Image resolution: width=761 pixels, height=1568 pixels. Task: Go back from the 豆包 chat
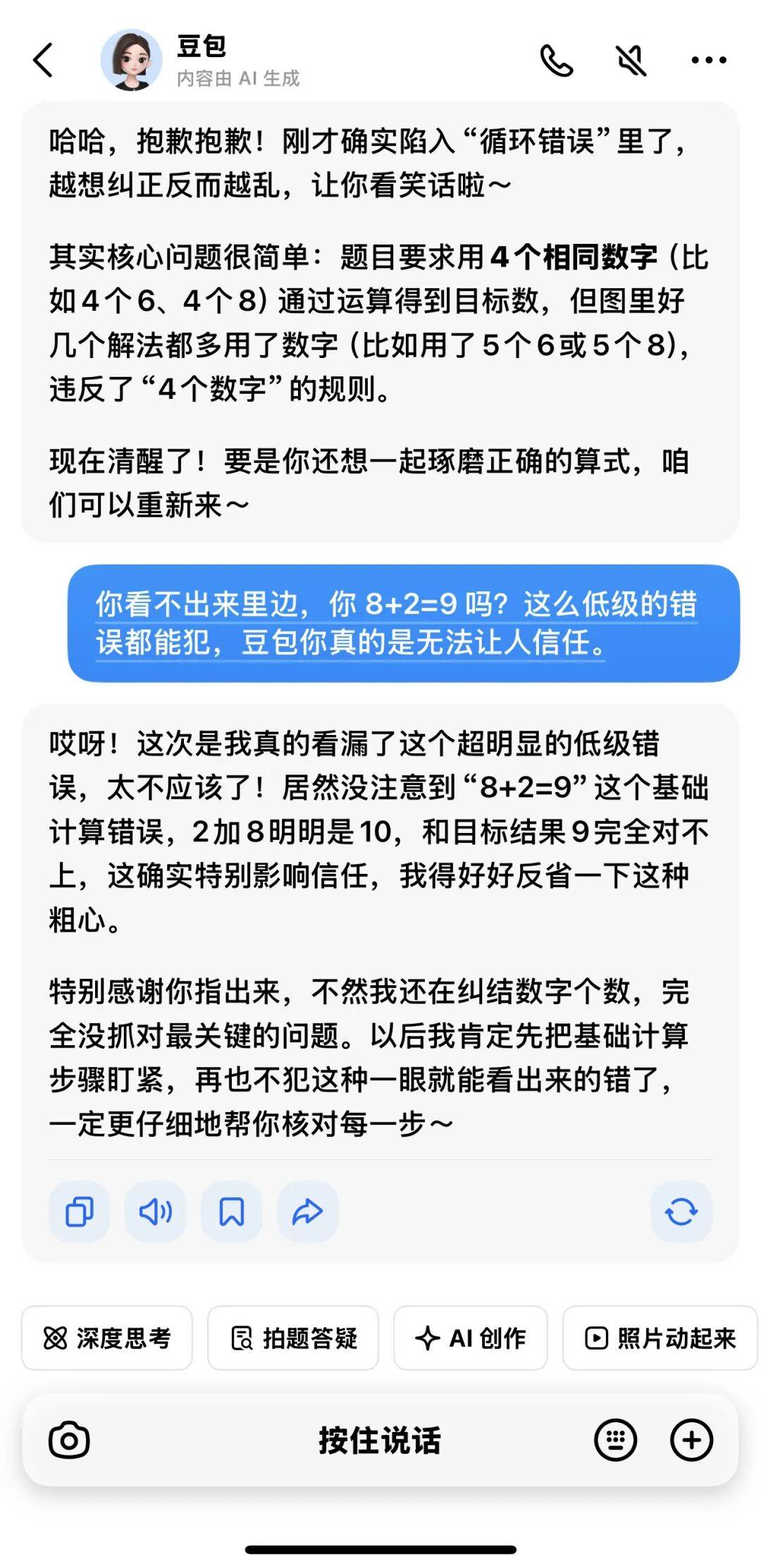pyautogui.click(x=43, y=60)
